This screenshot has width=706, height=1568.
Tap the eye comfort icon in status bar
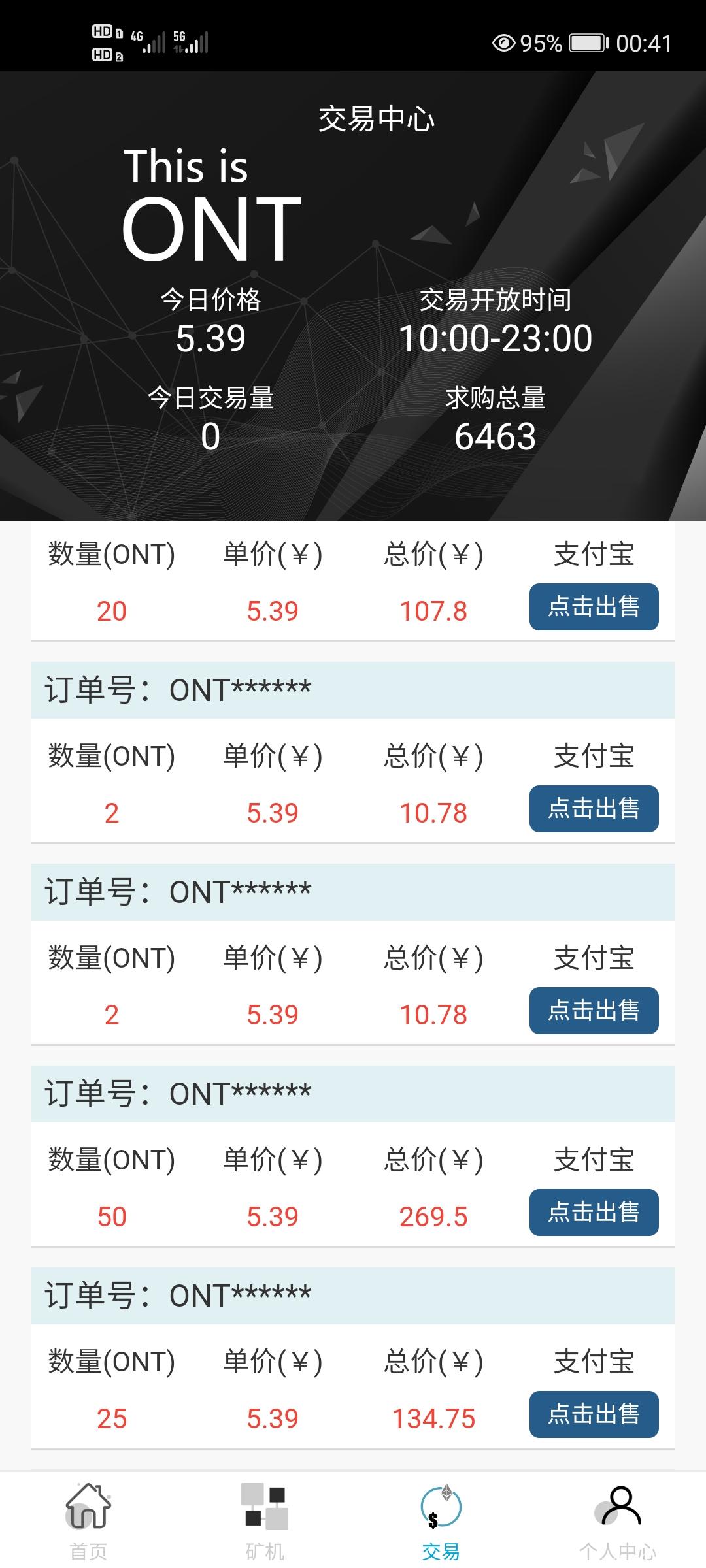coord(503,43)
